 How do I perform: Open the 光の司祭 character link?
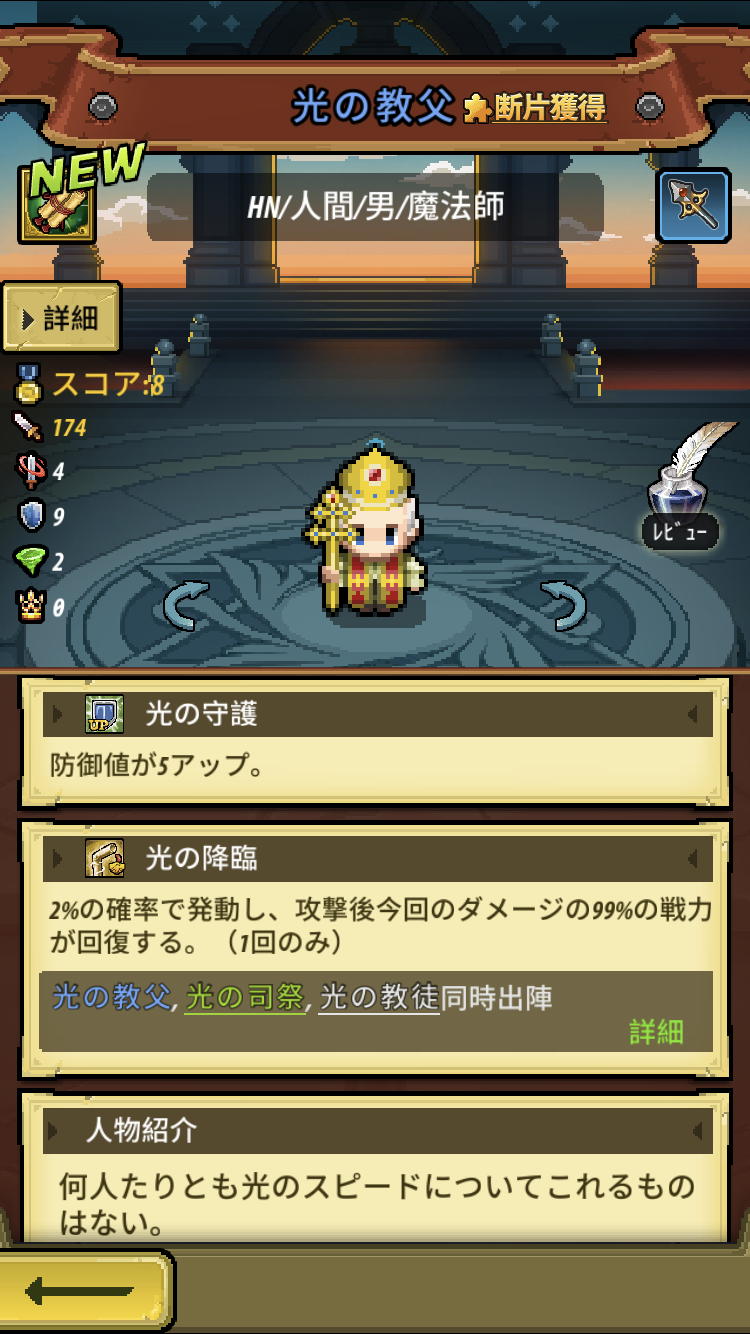(x=245, y=997)
